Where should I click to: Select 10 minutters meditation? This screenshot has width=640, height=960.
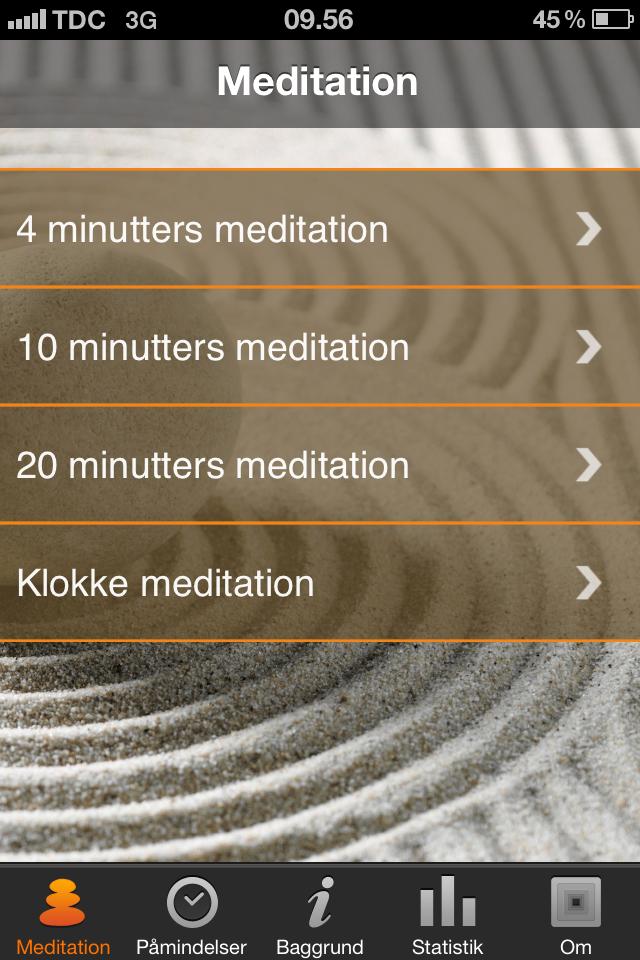click(x=320, y=347)
